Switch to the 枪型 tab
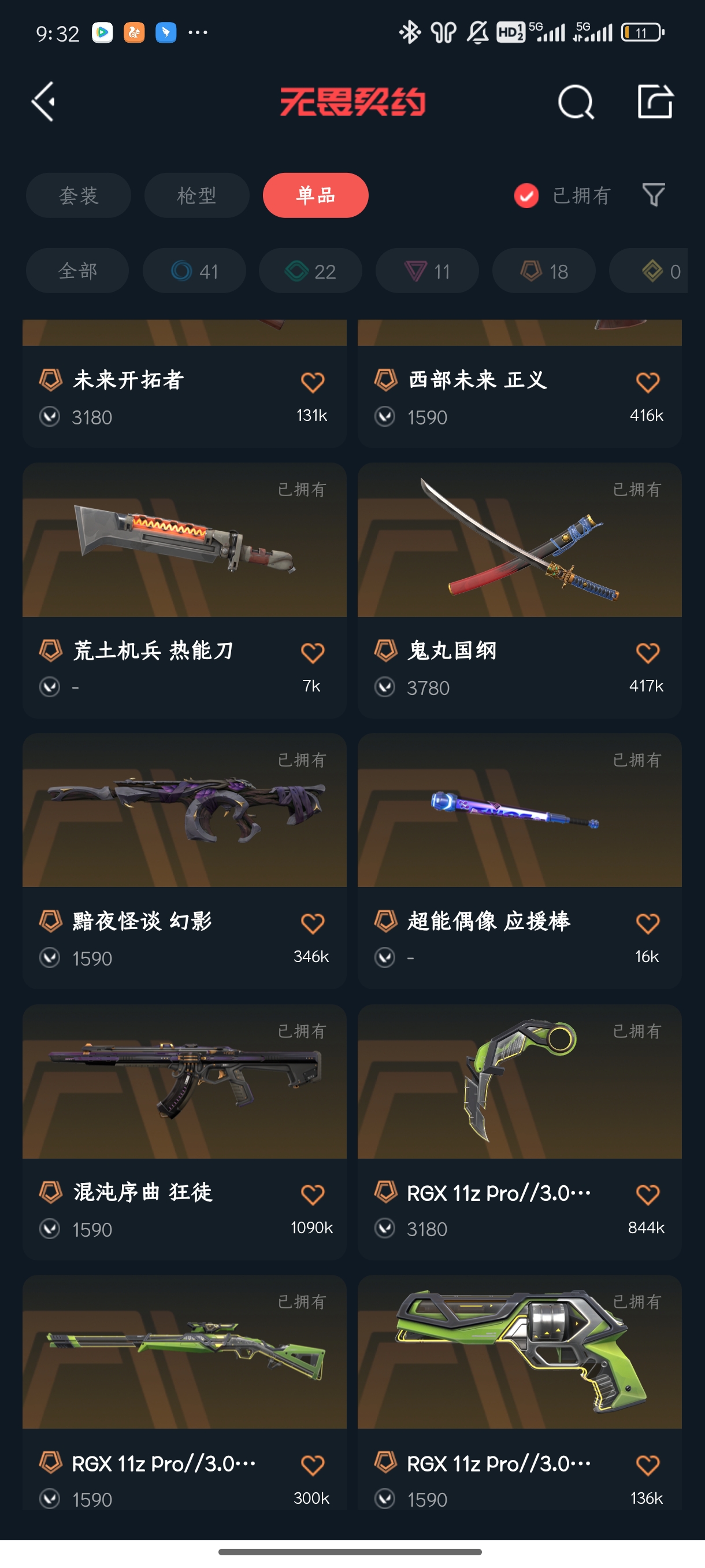The image size is (705, 1568). [196, 195]
